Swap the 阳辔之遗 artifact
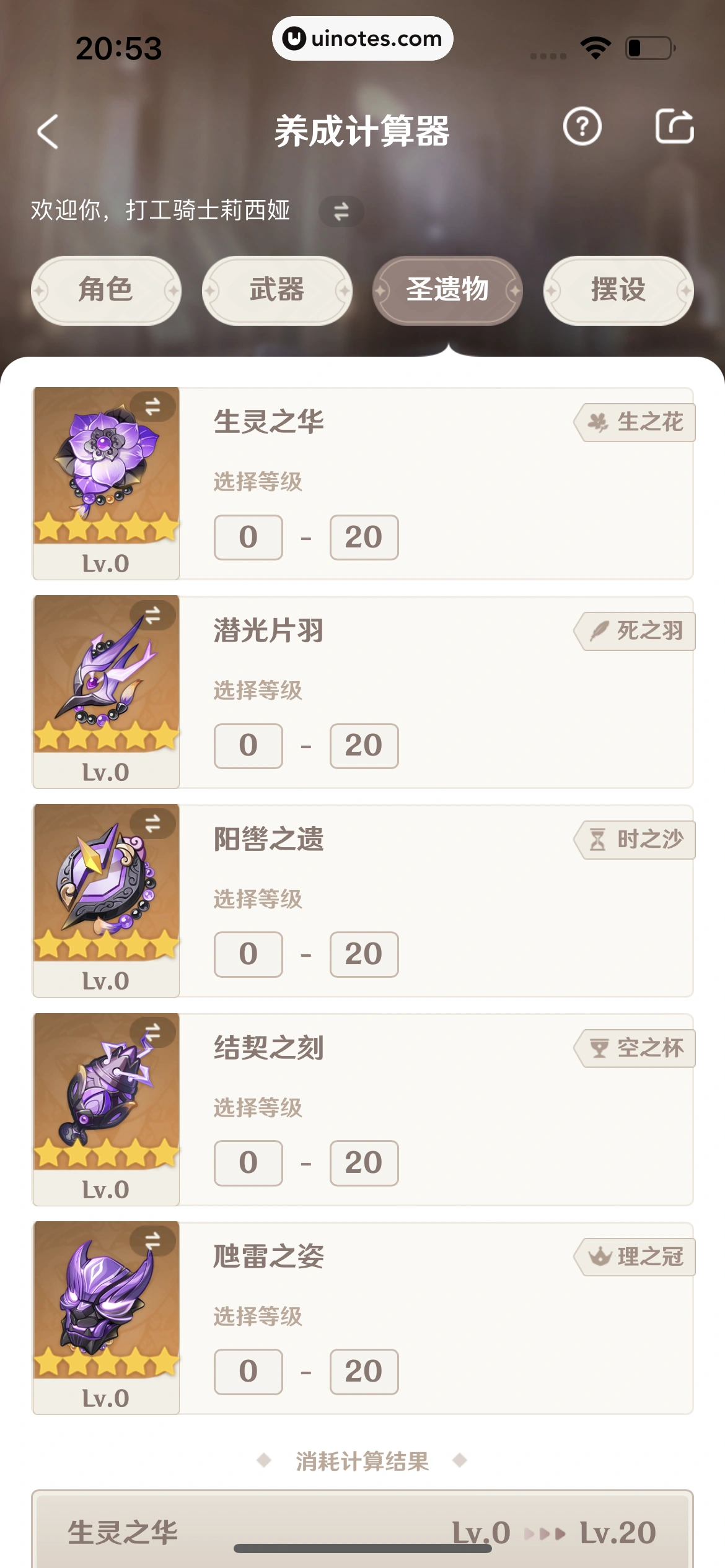Viewport: 725px width, 1568px height. point(152,824)
